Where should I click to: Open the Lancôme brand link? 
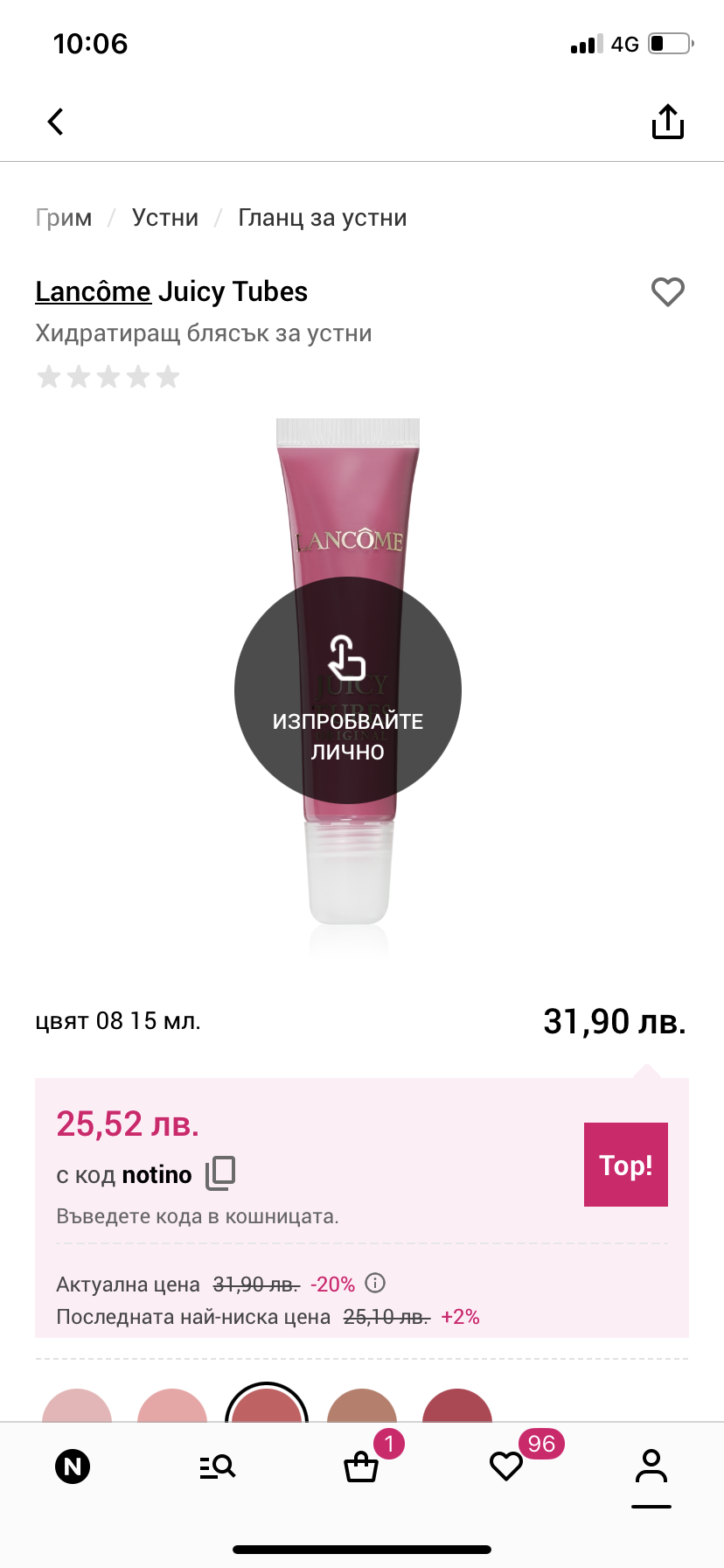point(93,291)
